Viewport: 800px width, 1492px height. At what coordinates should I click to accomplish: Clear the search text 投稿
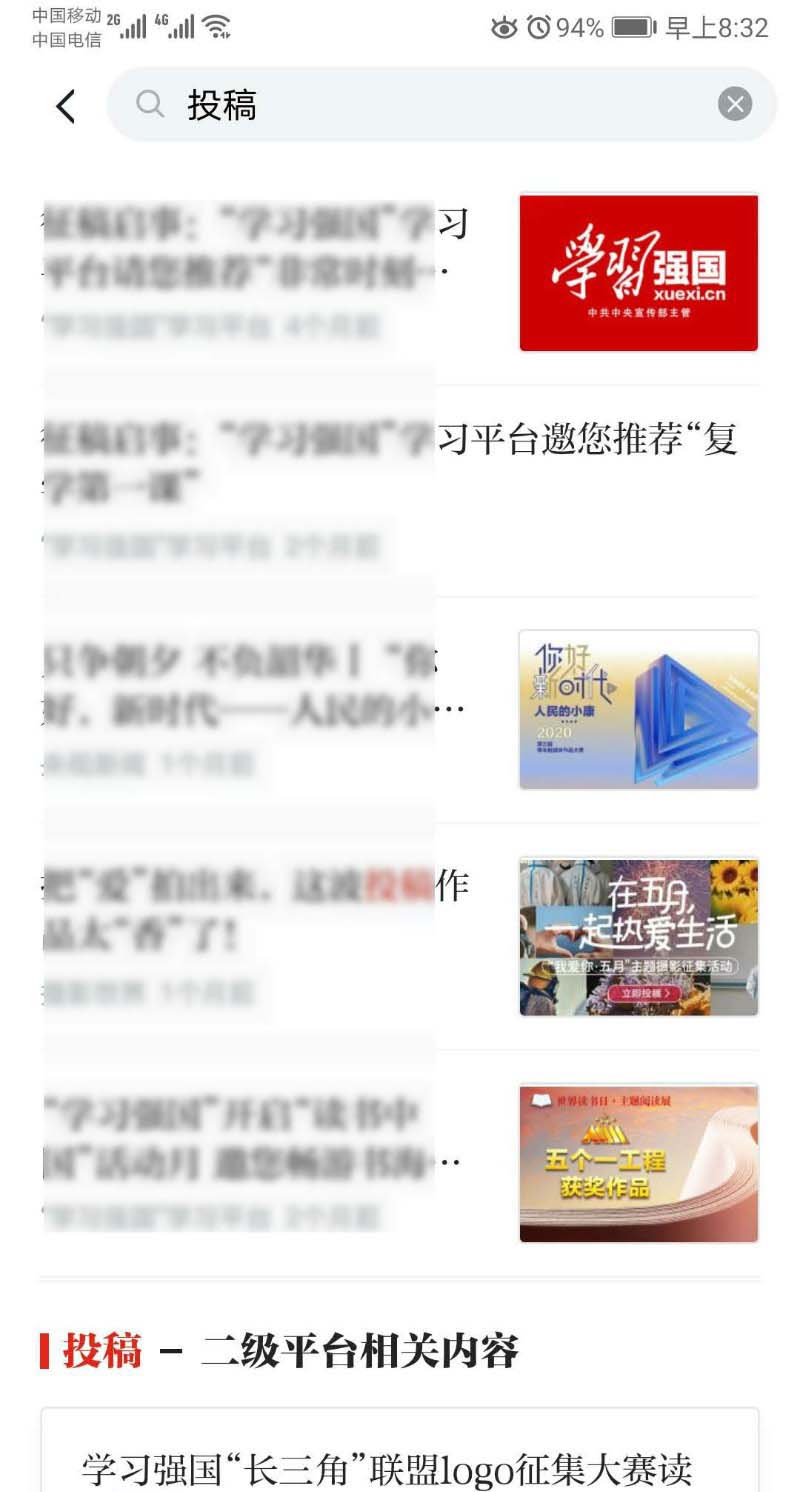pos(734,104)
